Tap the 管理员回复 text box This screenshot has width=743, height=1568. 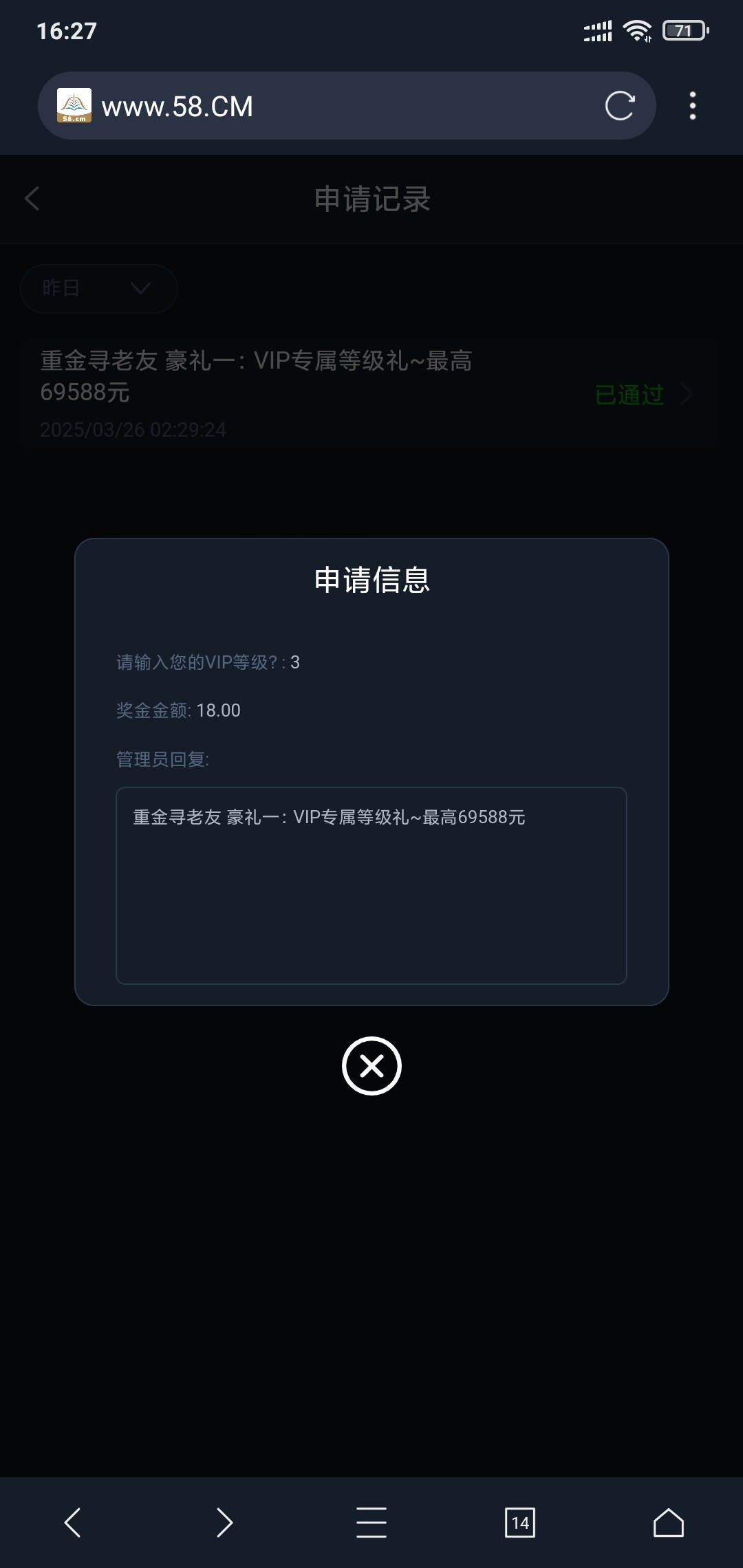tap(371, 886)
